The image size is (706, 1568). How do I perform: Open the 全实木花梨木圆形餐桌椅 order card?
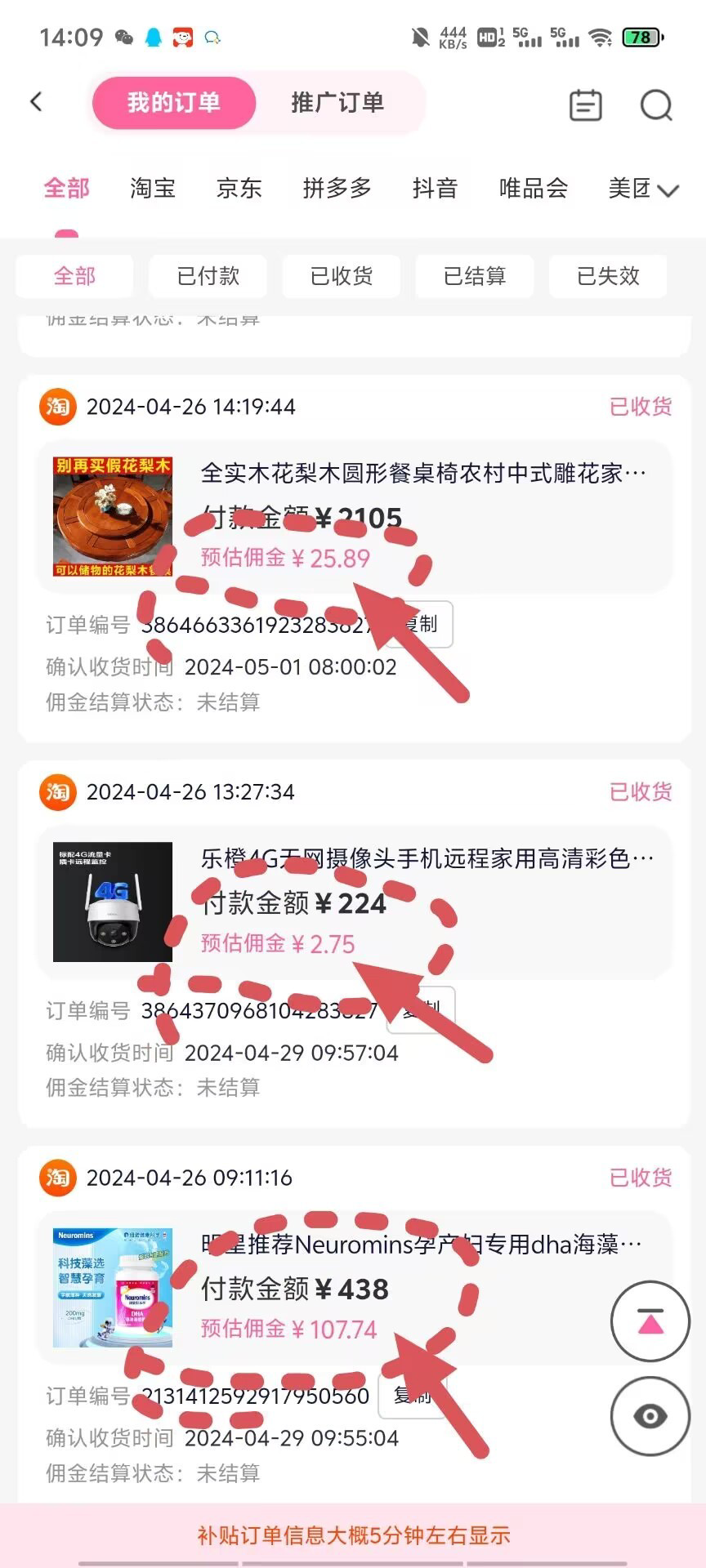tap(423, 473)
